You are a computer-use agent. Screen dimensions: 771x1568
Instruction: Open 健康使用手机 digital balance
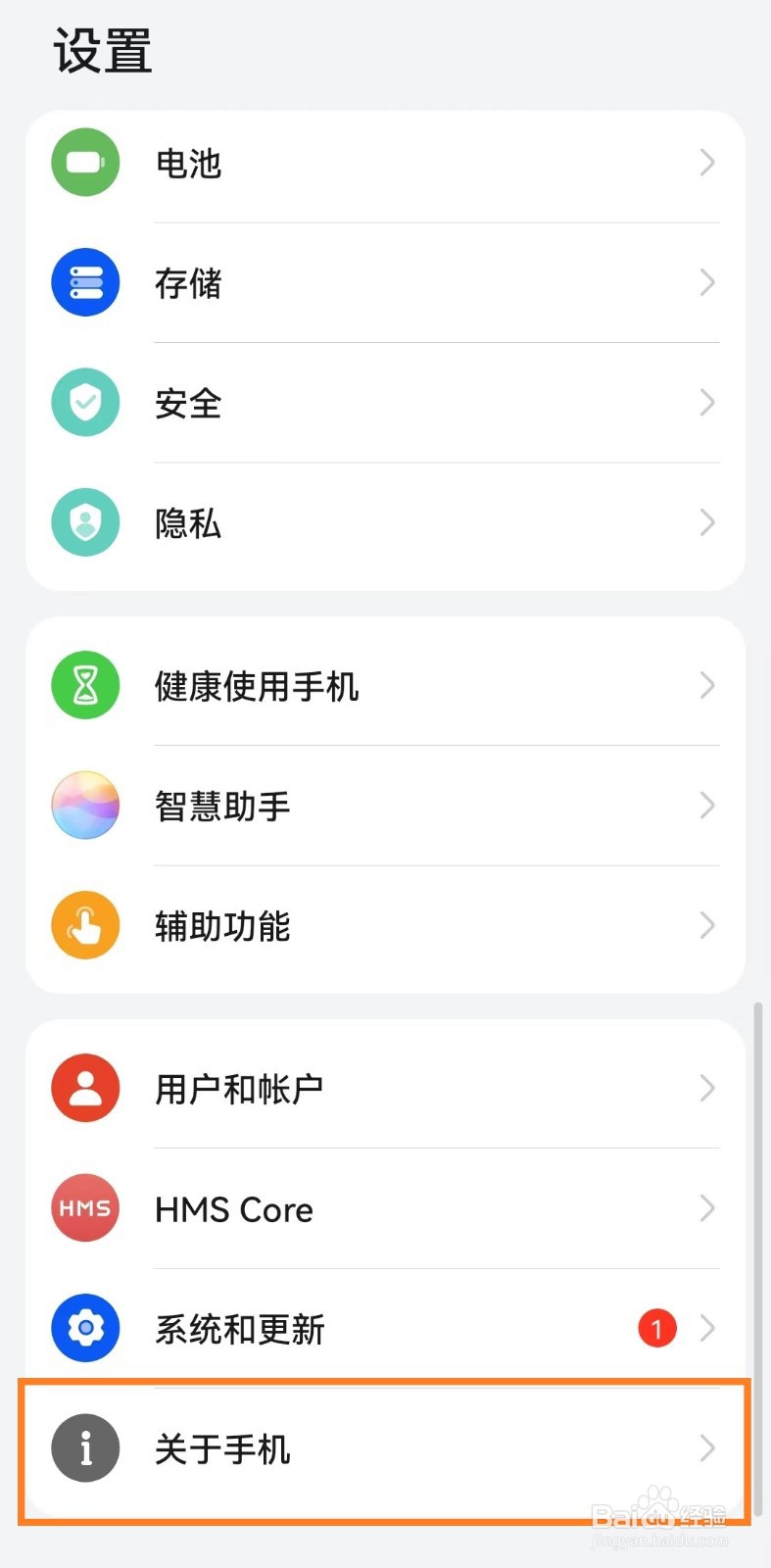385,686
